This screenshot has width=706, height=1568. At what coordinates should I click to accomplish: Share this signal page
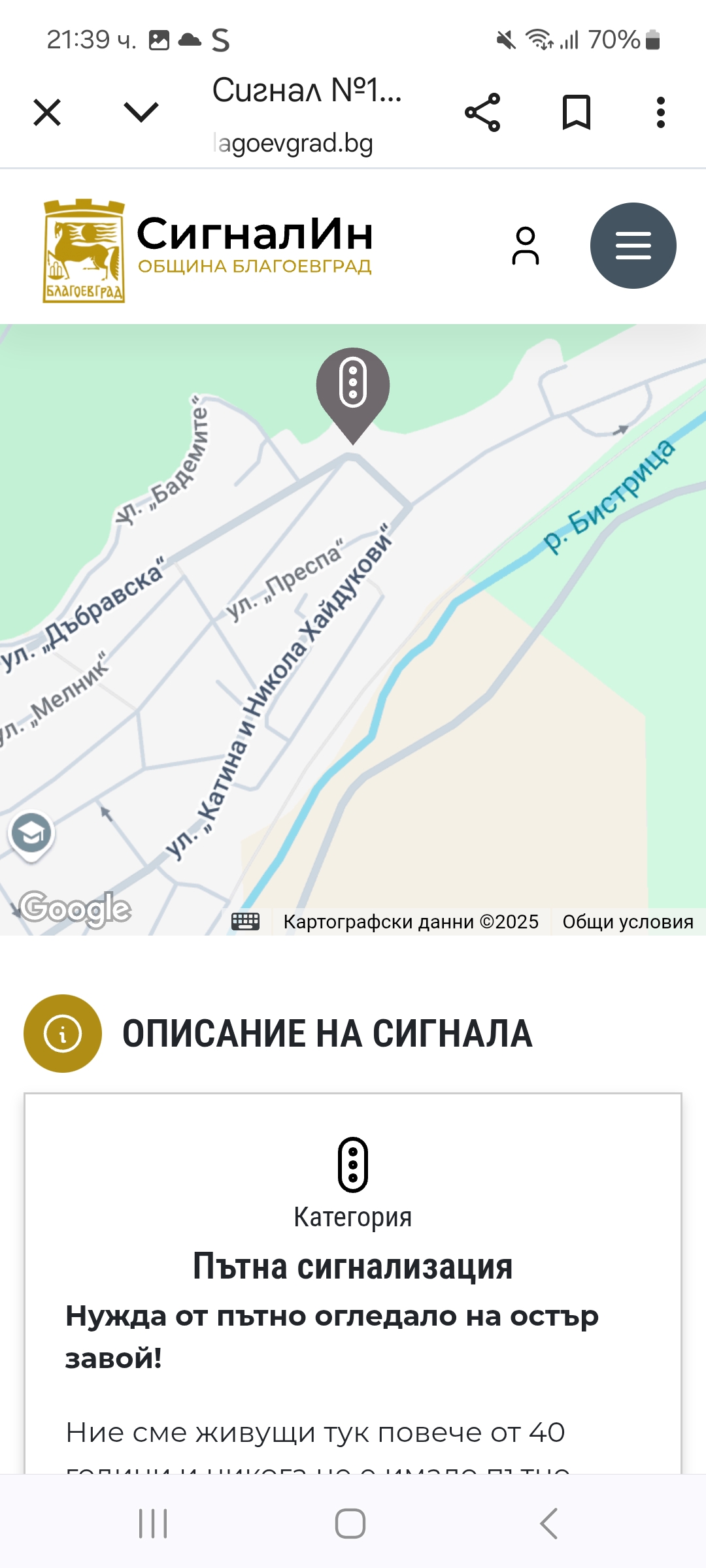point(482,112)
